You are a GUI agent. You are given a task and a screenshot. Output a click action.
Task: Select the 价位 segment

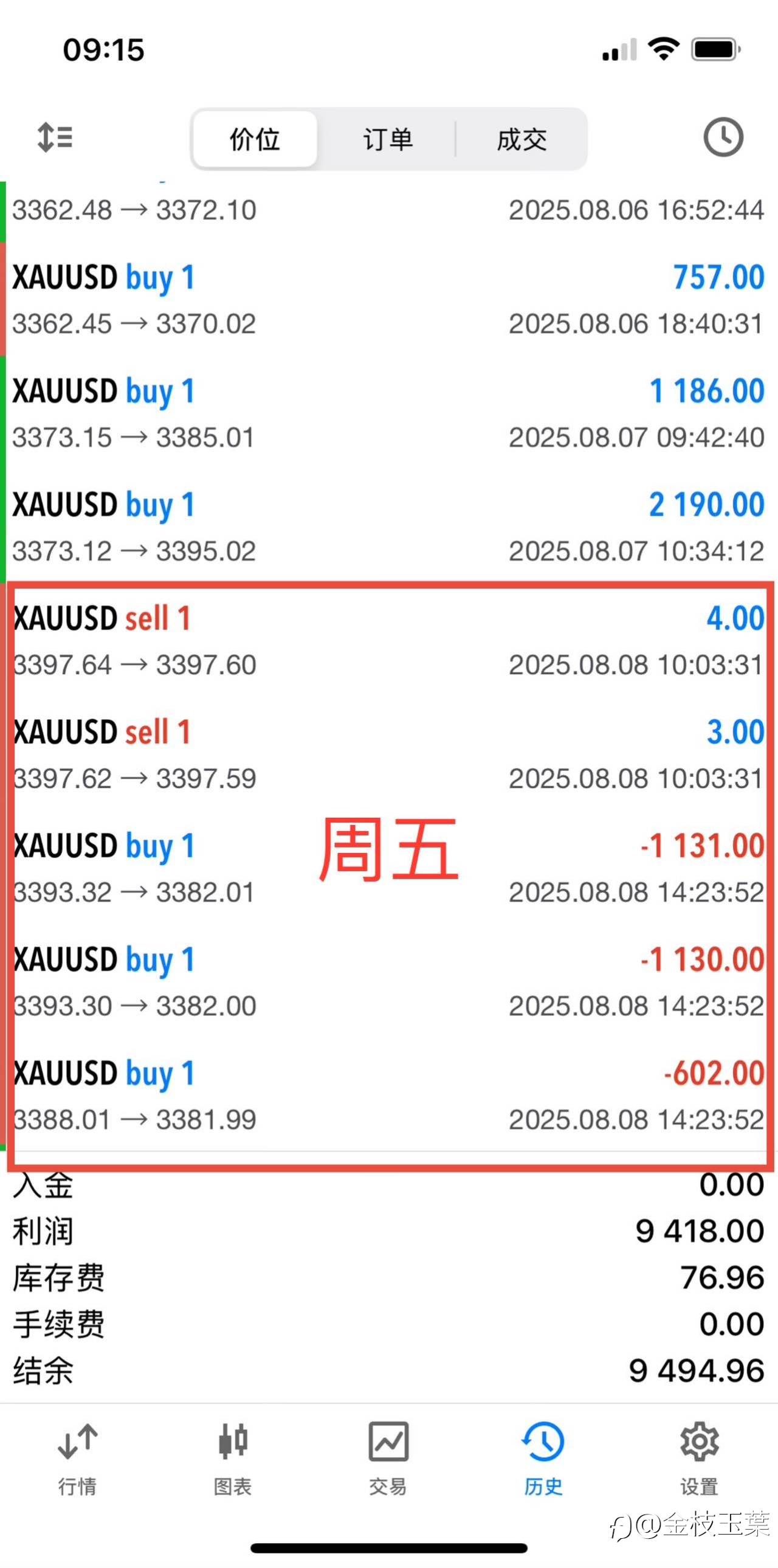click(255, 139)
